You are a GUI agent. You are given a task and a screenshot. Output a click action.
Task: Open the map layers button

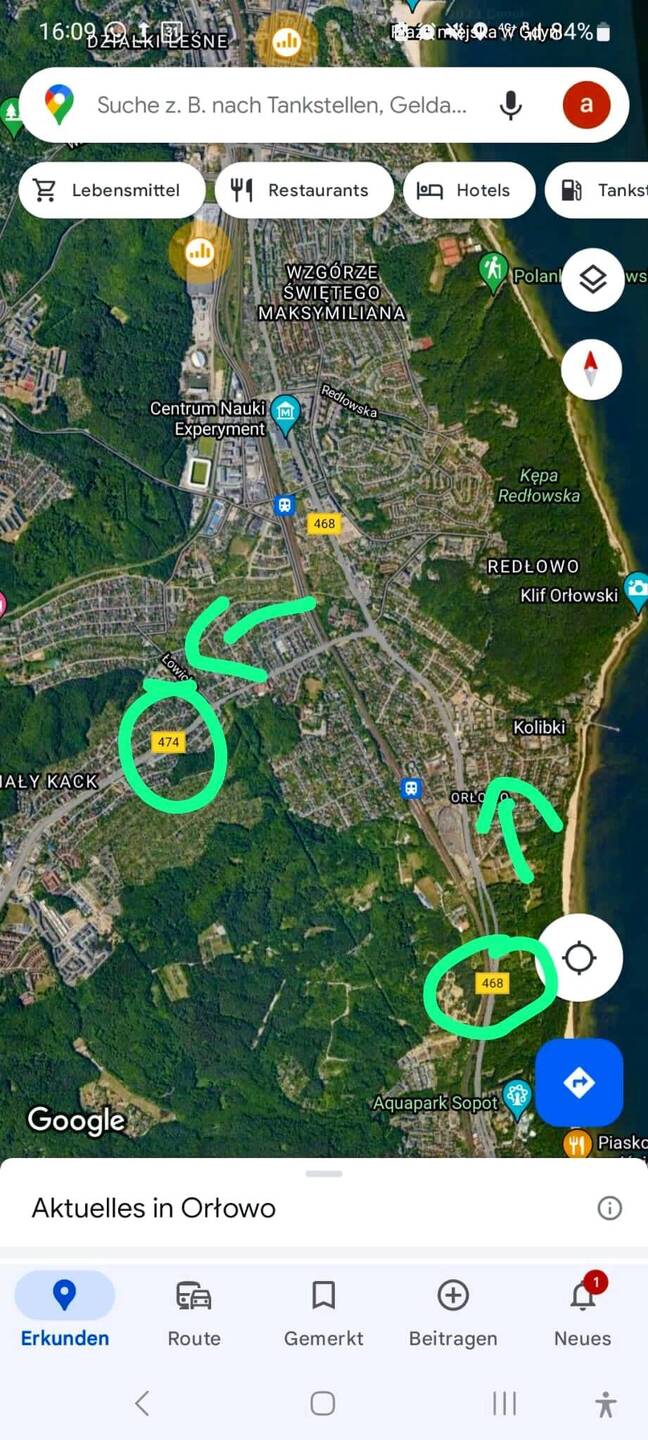point(592,279)
